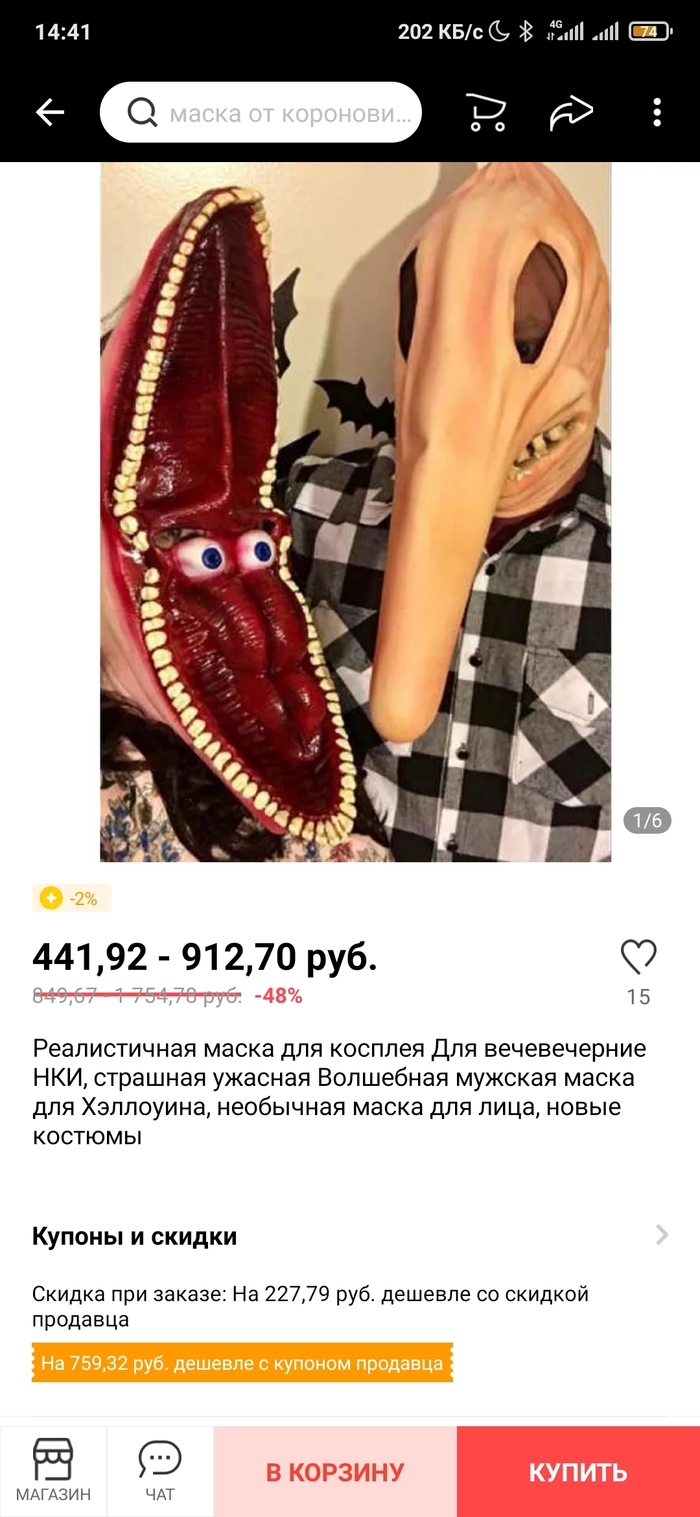Open the shopping cart icon
Viewport: 700px width, 1517px height.
(x=486, y=113)
